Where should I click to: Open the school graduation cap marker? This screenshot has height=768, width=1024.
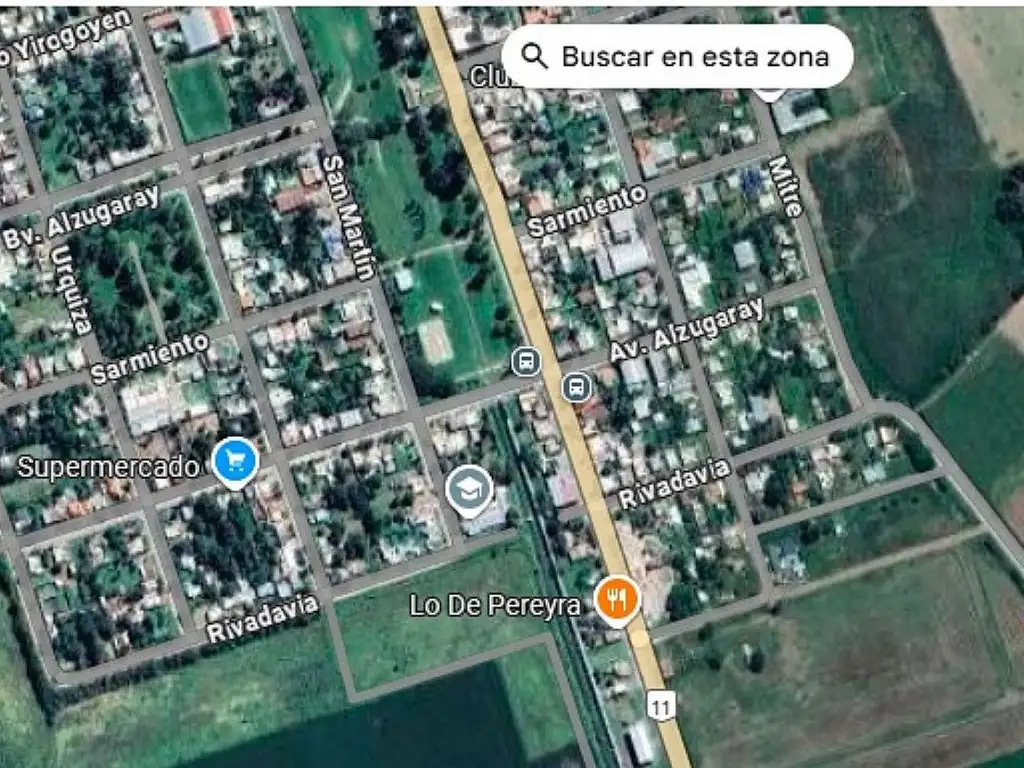tap(469, 488)
